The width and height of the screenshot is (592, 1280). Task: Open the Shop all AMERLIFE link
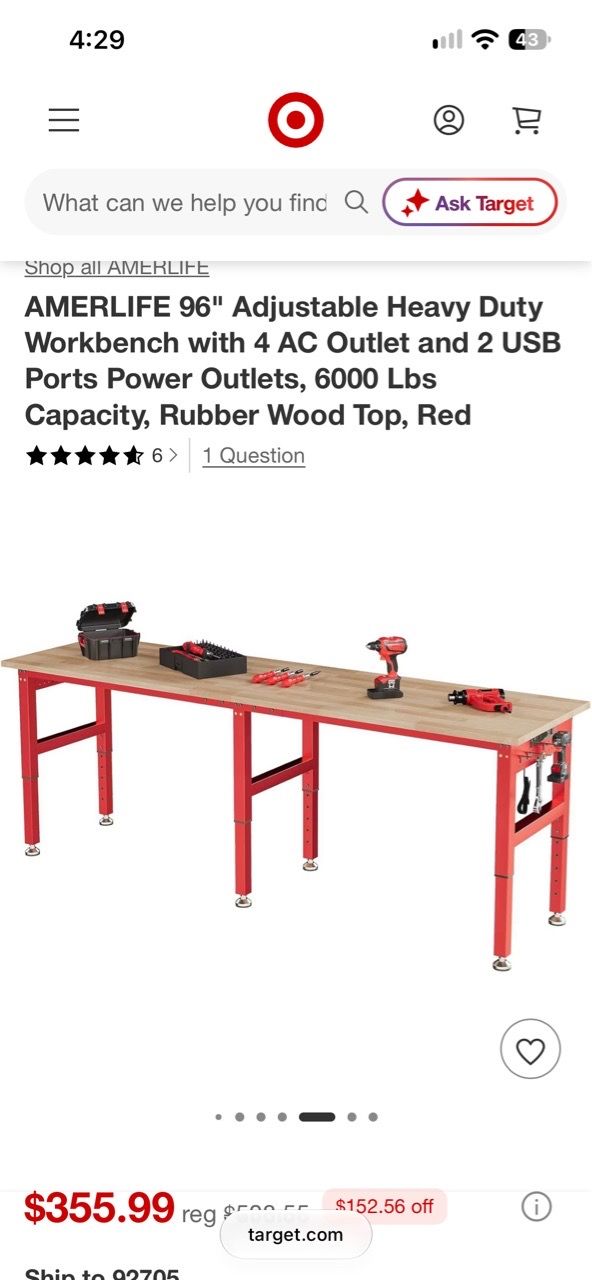pyautogui.click(x=117, y=267)
